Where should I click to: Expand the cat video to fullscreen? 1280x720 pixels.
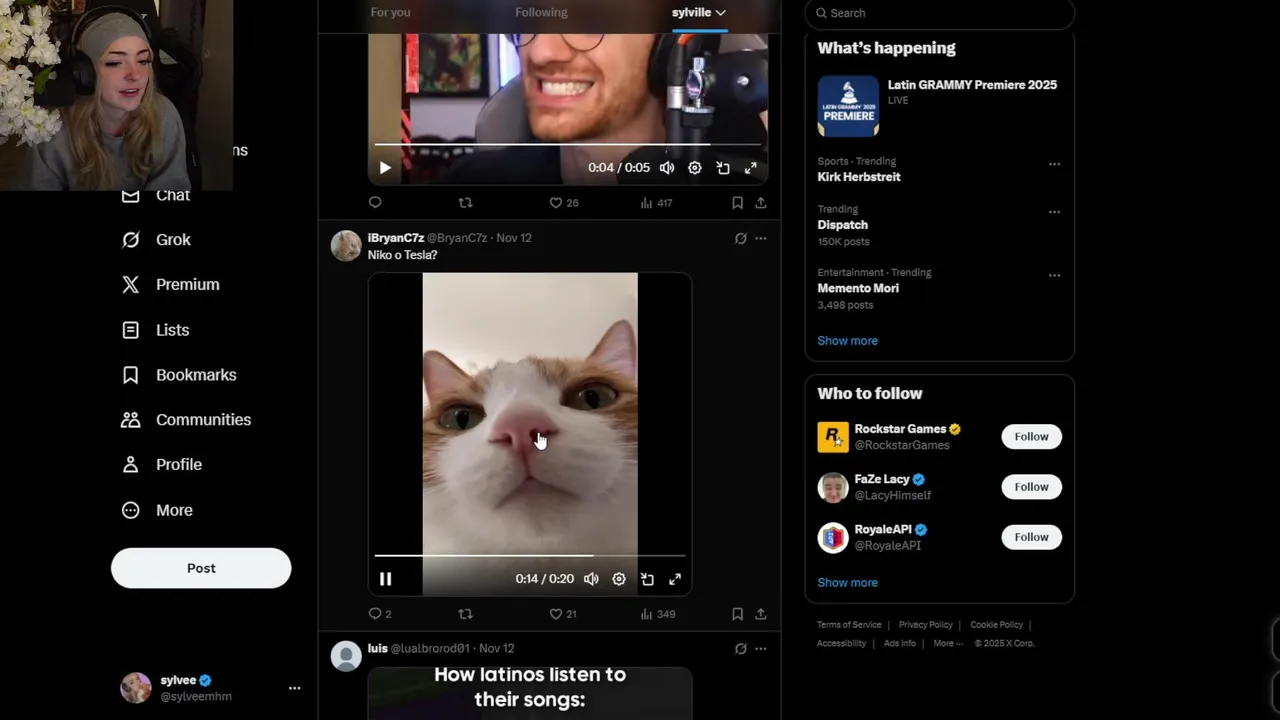(675, 579)
